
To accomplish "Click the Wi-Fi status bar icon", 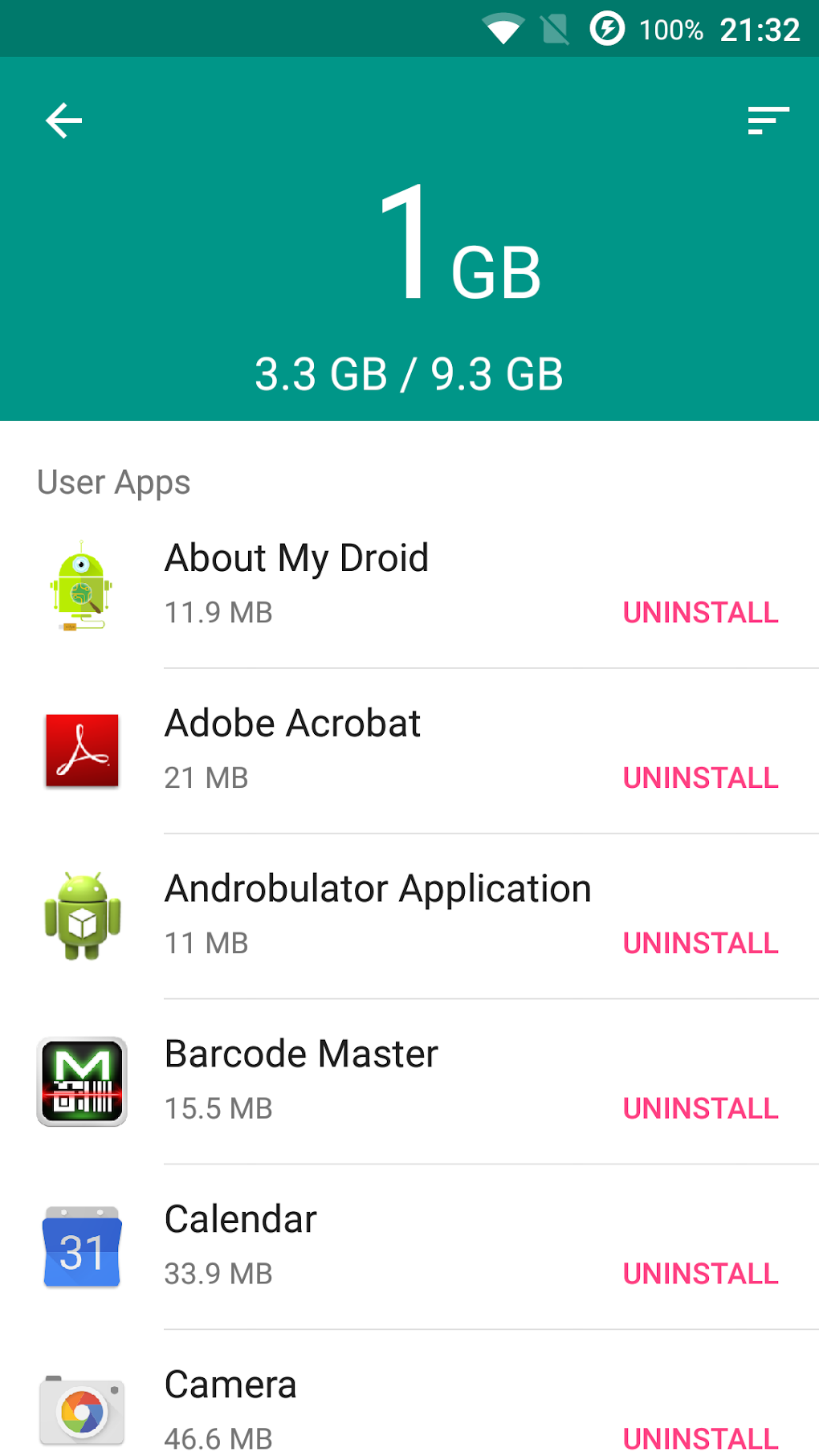I will point(503,29).
